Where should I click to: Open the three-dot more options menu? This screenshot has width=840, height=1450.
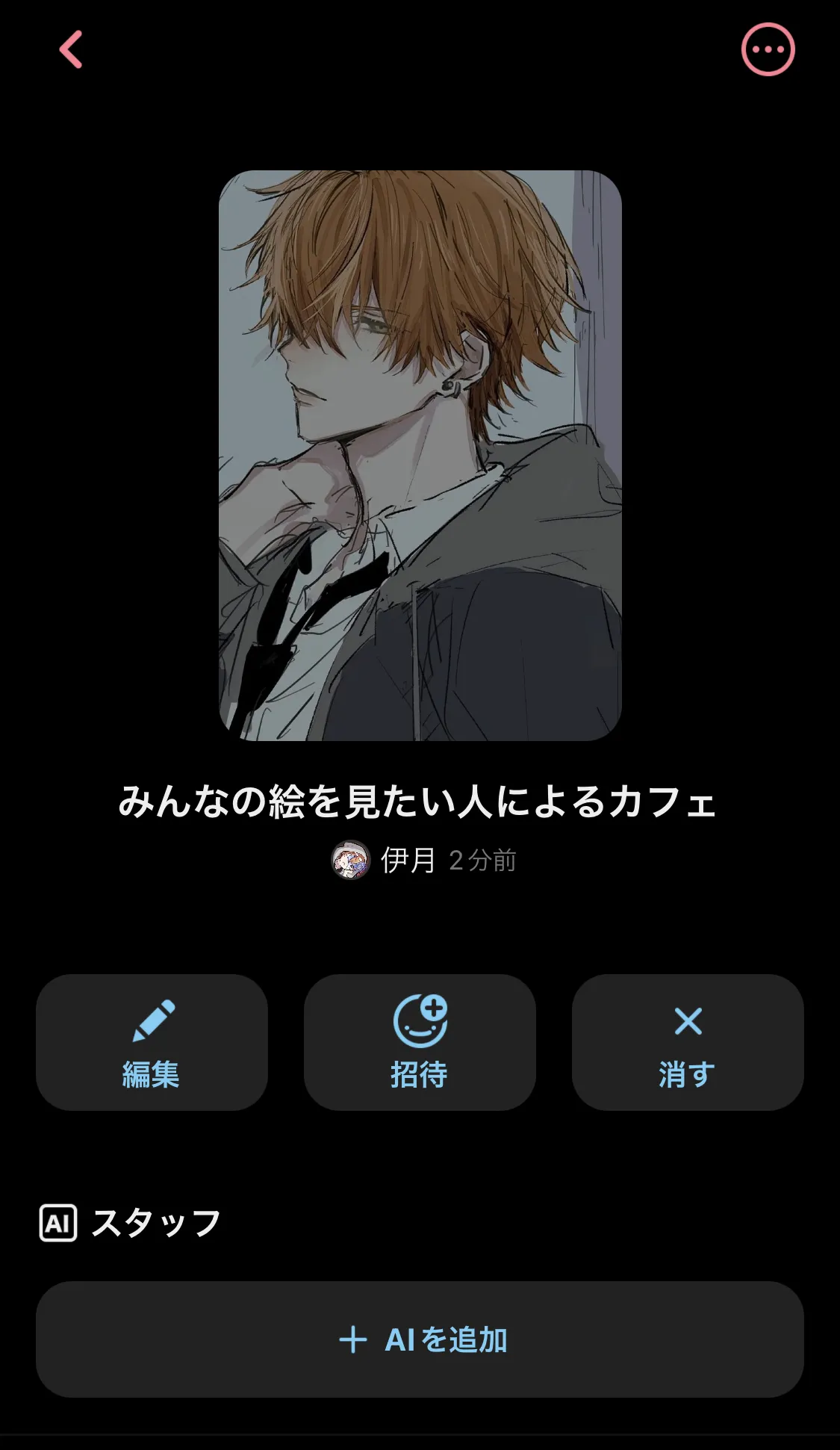pyautogui.click(x=768, y=49)
